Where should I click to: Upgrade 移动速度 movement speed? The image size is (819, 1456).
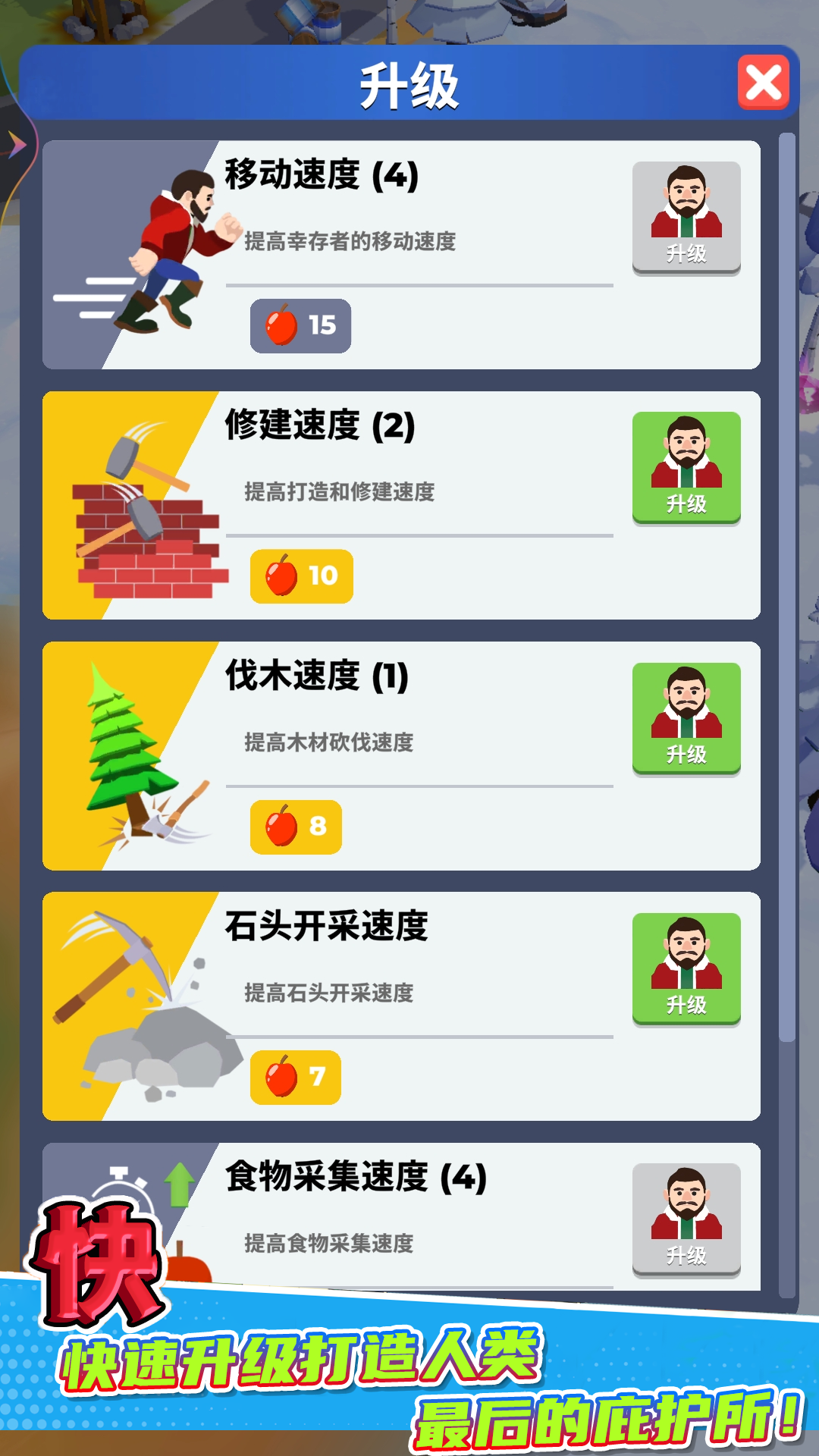pyautogui.click(x=686, y=218)
